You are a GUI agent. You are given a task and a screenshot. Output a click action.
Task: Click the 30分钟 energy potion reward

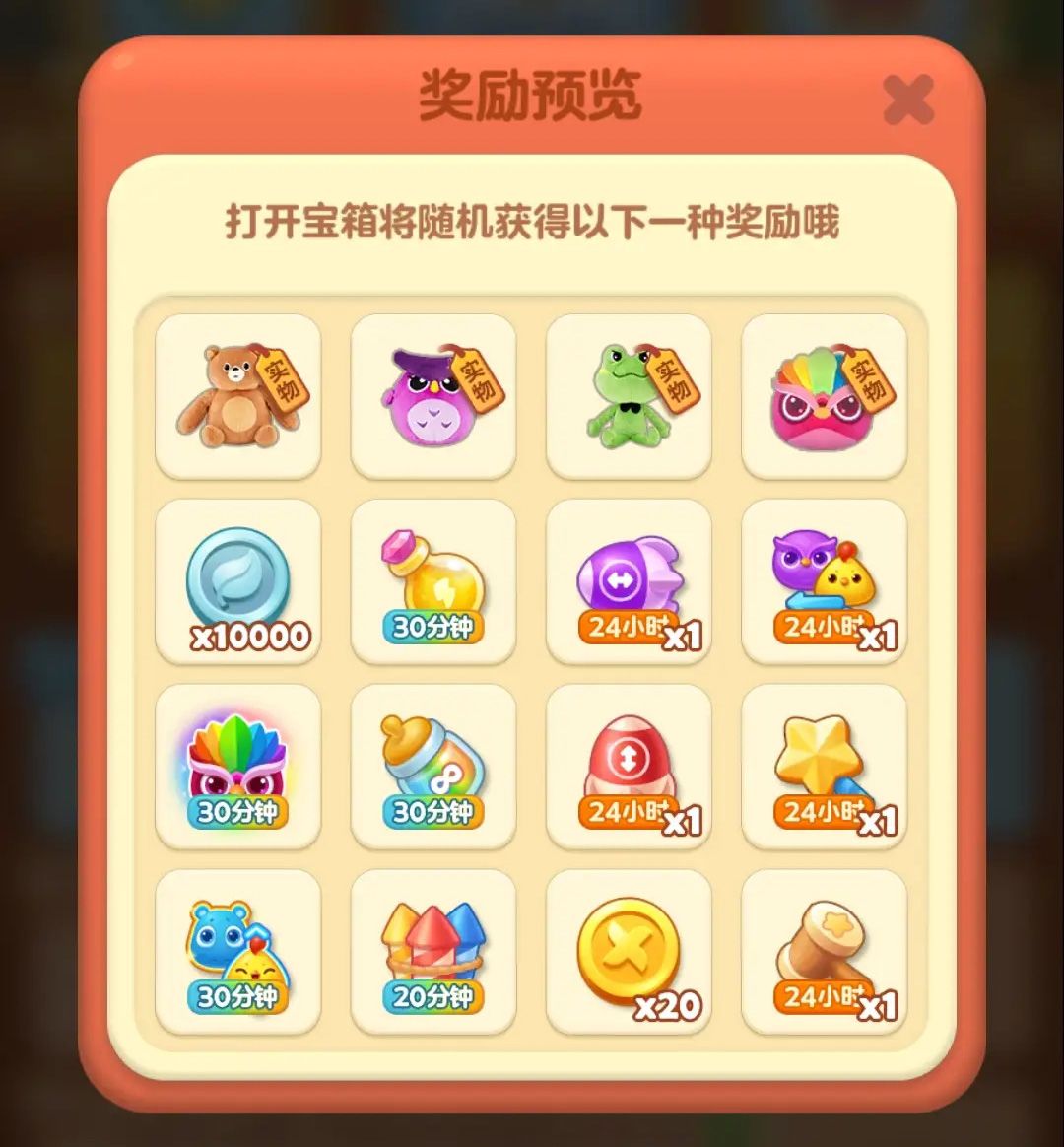pos(433,581)
